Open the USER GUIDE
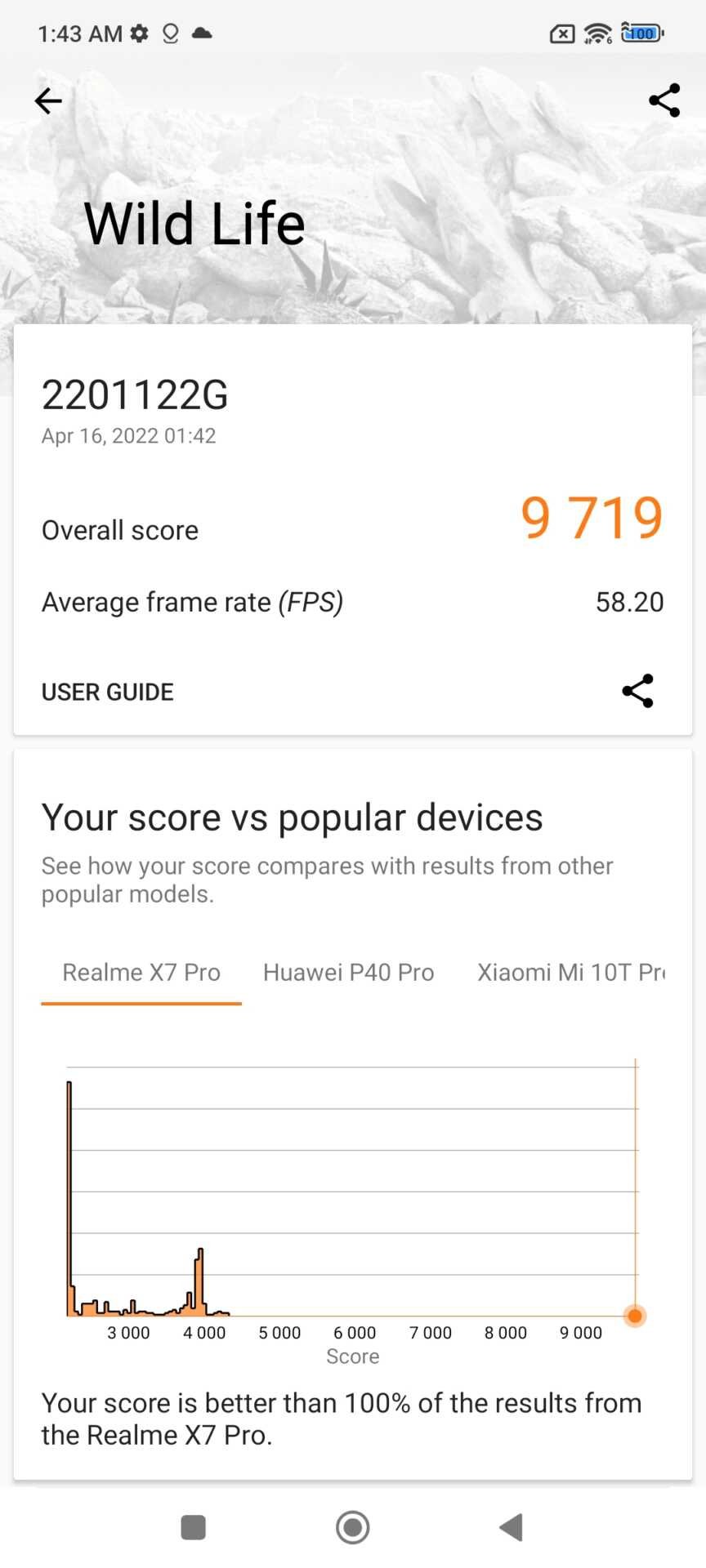Screen dimensions: 706x1568 [x=108, y=692]
